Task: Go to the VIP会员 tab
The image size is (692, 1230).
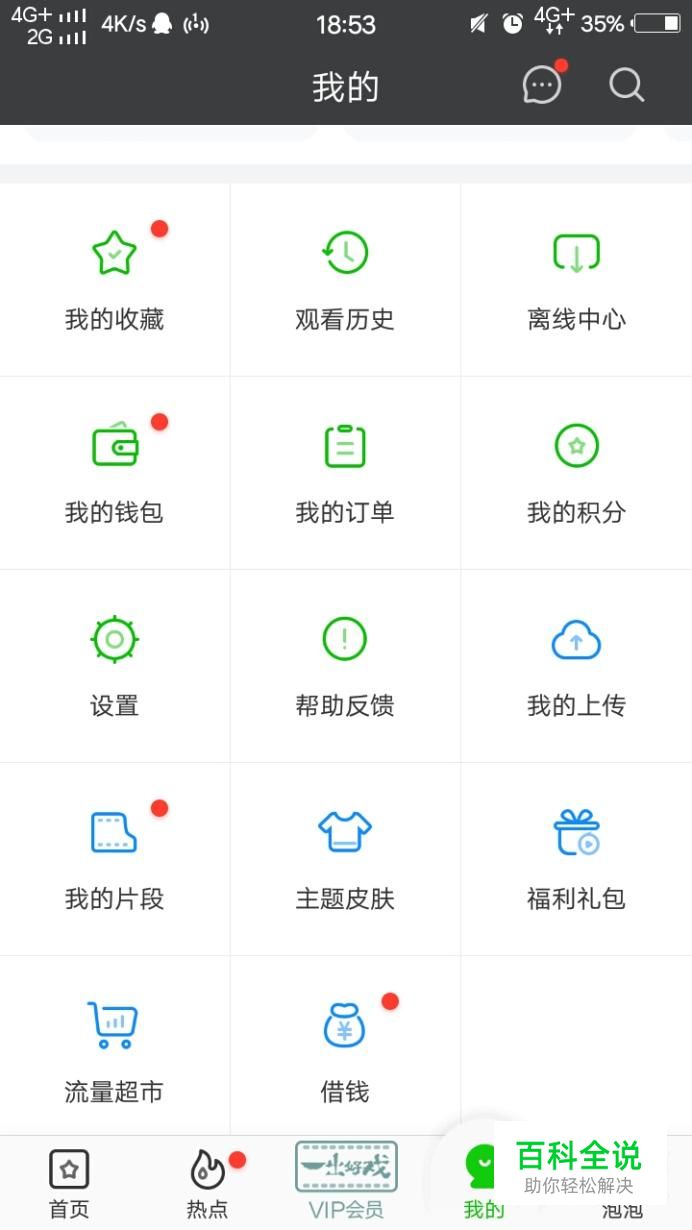Action: tap(346, 1183)
